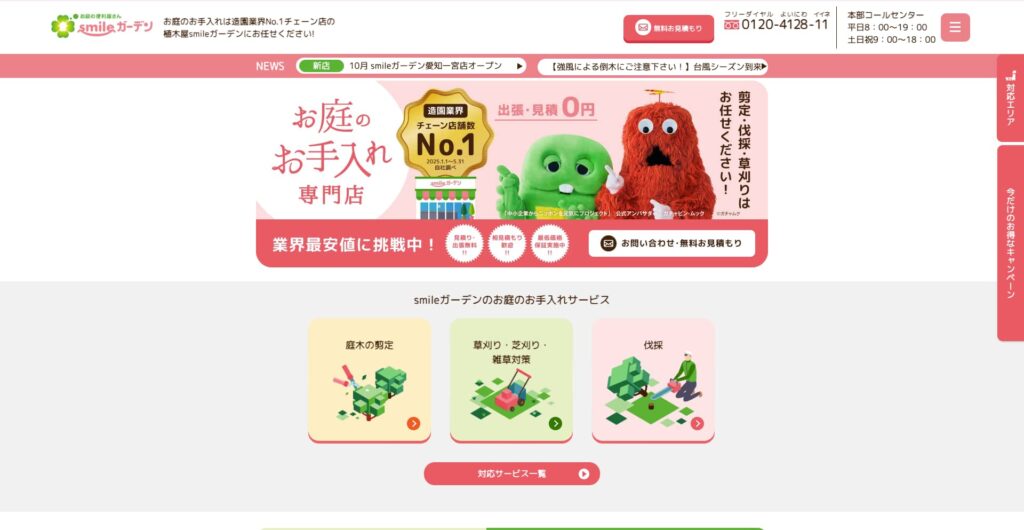This screenshot has height=530, width=1024.
Task: Tap the 無料お見積もり button in header
Action: (668, 28)
